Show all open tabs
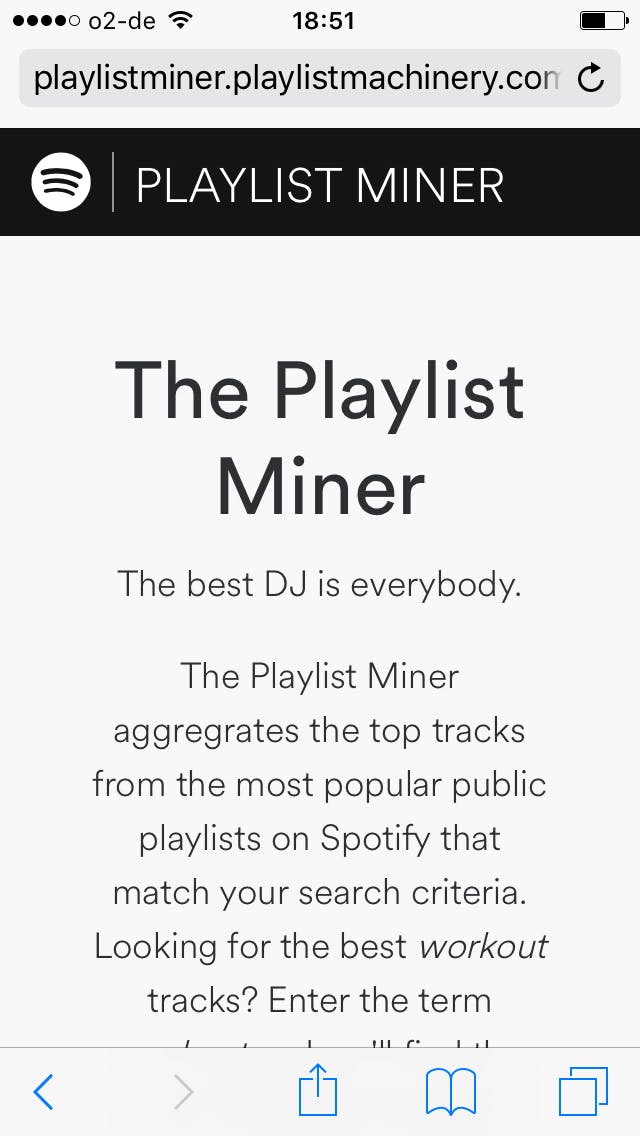 [583, 1091]
